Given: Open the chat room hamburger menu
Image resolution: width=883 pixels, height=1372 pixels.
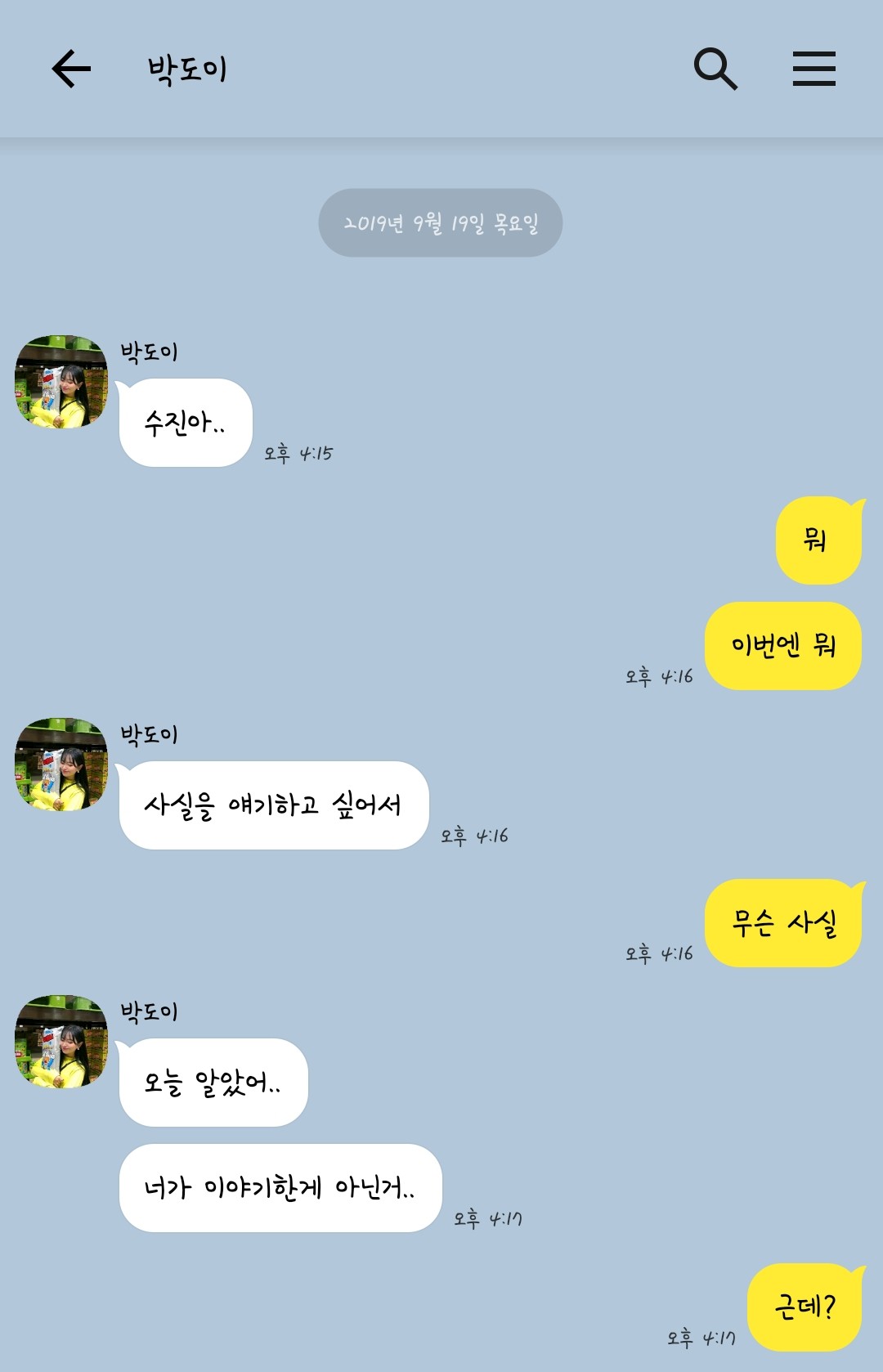Looking at the screenshot, I should 814,69.
